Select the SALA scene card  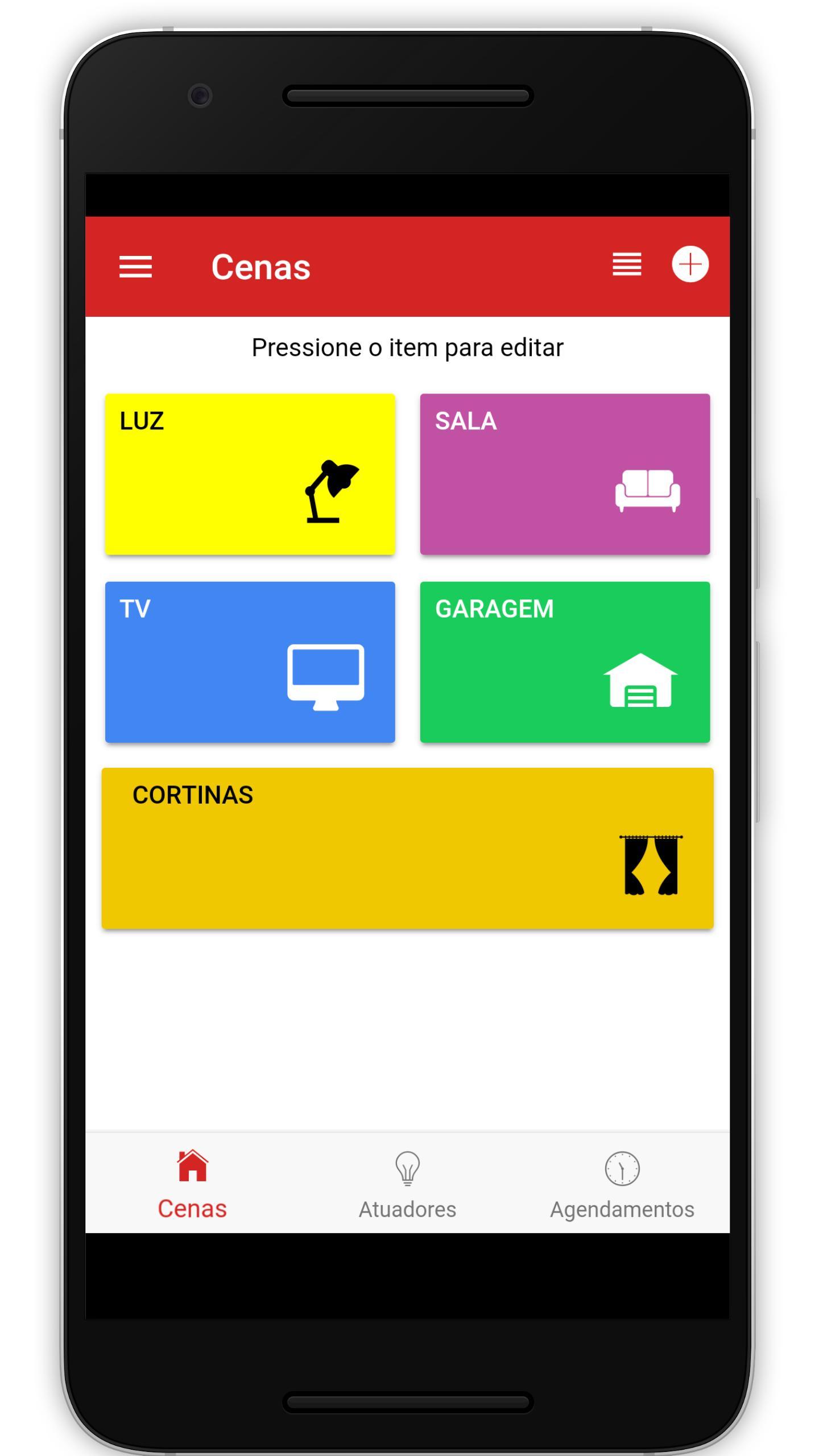[565, 474]
